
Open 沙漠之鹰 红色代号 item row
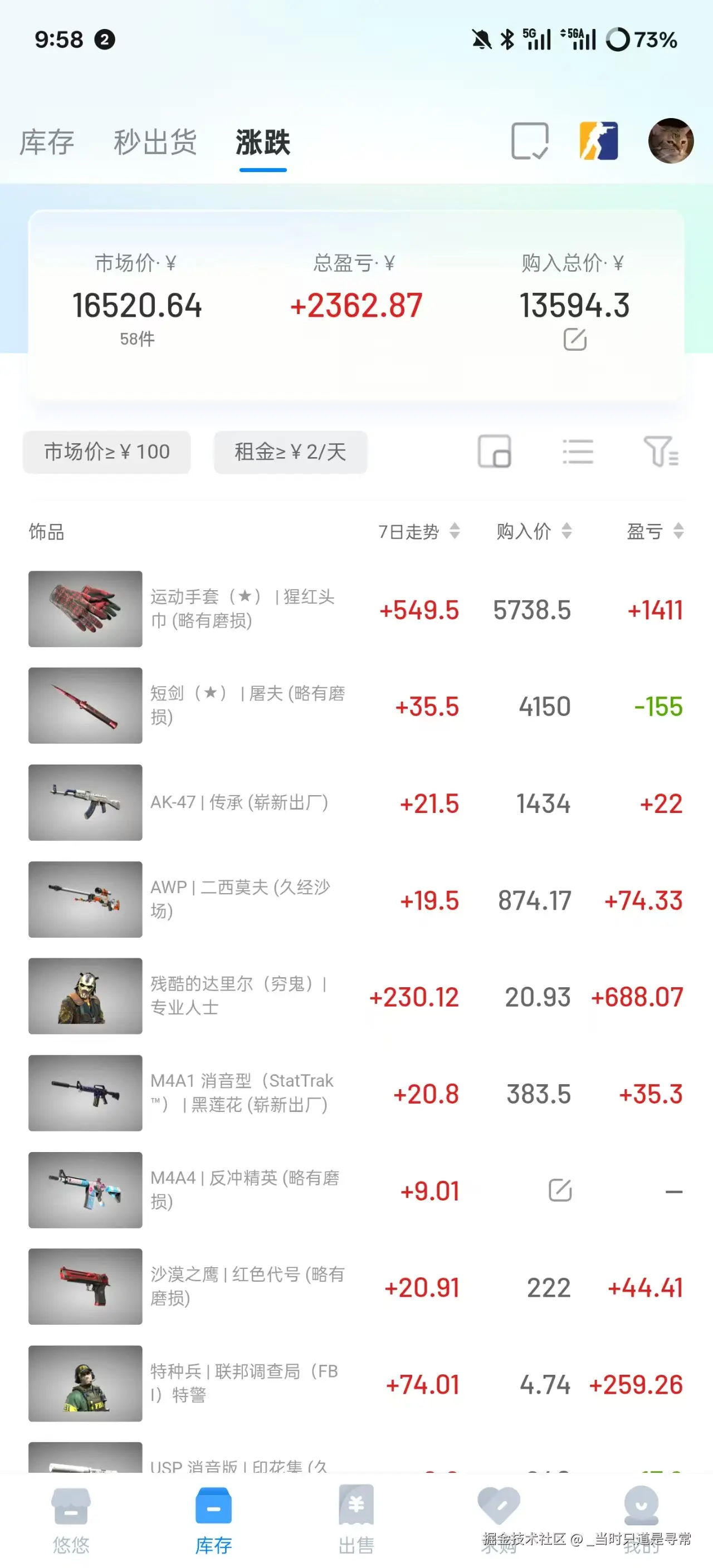243,1286
